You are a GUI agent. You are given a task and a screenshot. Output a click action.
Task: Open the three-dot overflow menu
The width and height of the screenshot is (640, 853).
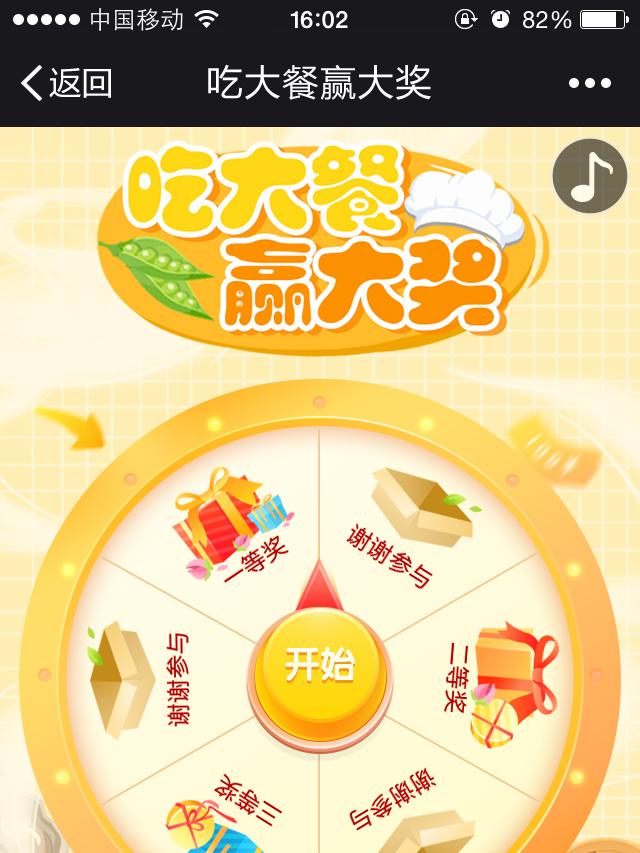(589, 84)
